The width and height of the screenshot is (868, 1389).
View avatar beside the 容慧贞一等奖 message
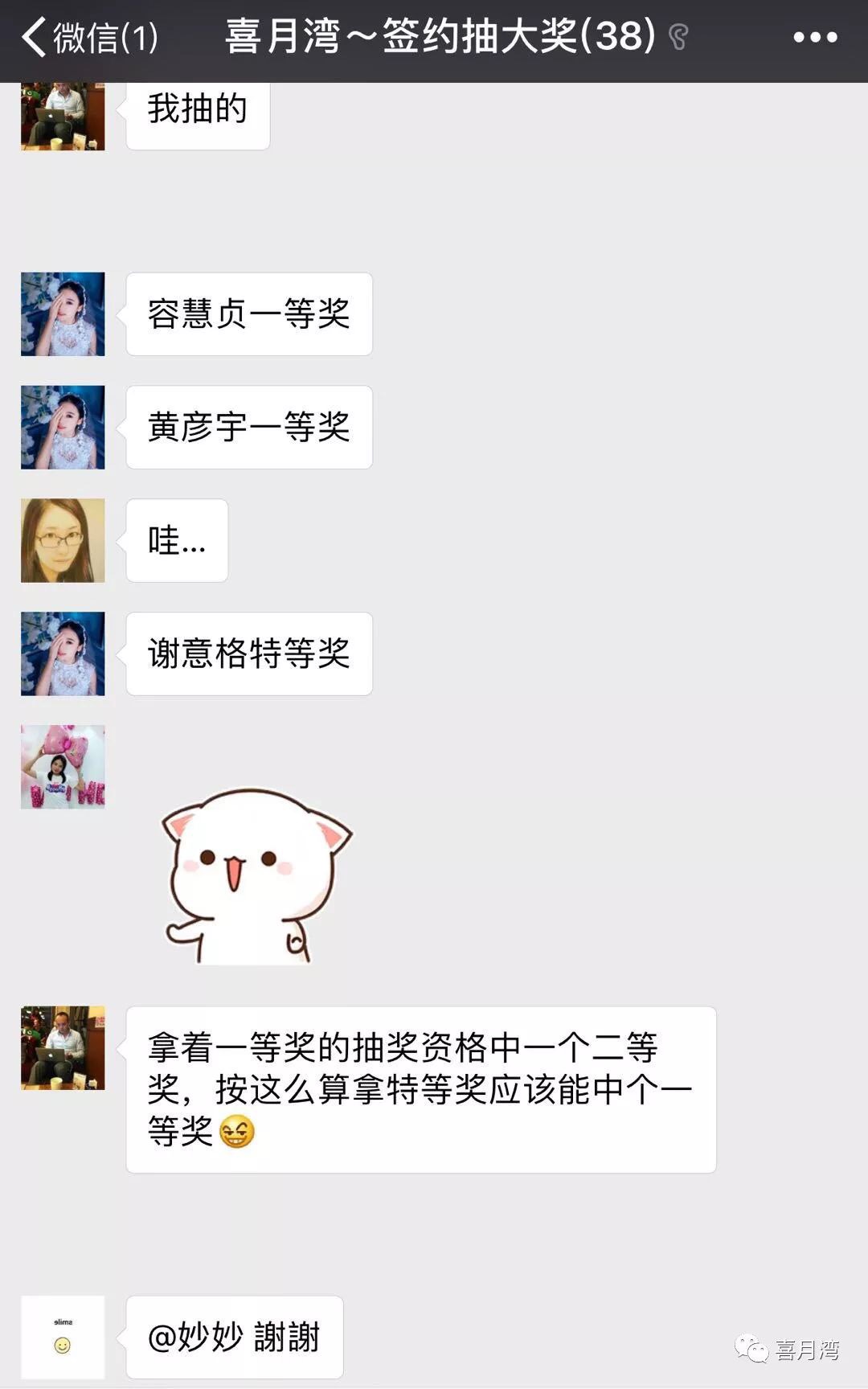click(63, 314)
